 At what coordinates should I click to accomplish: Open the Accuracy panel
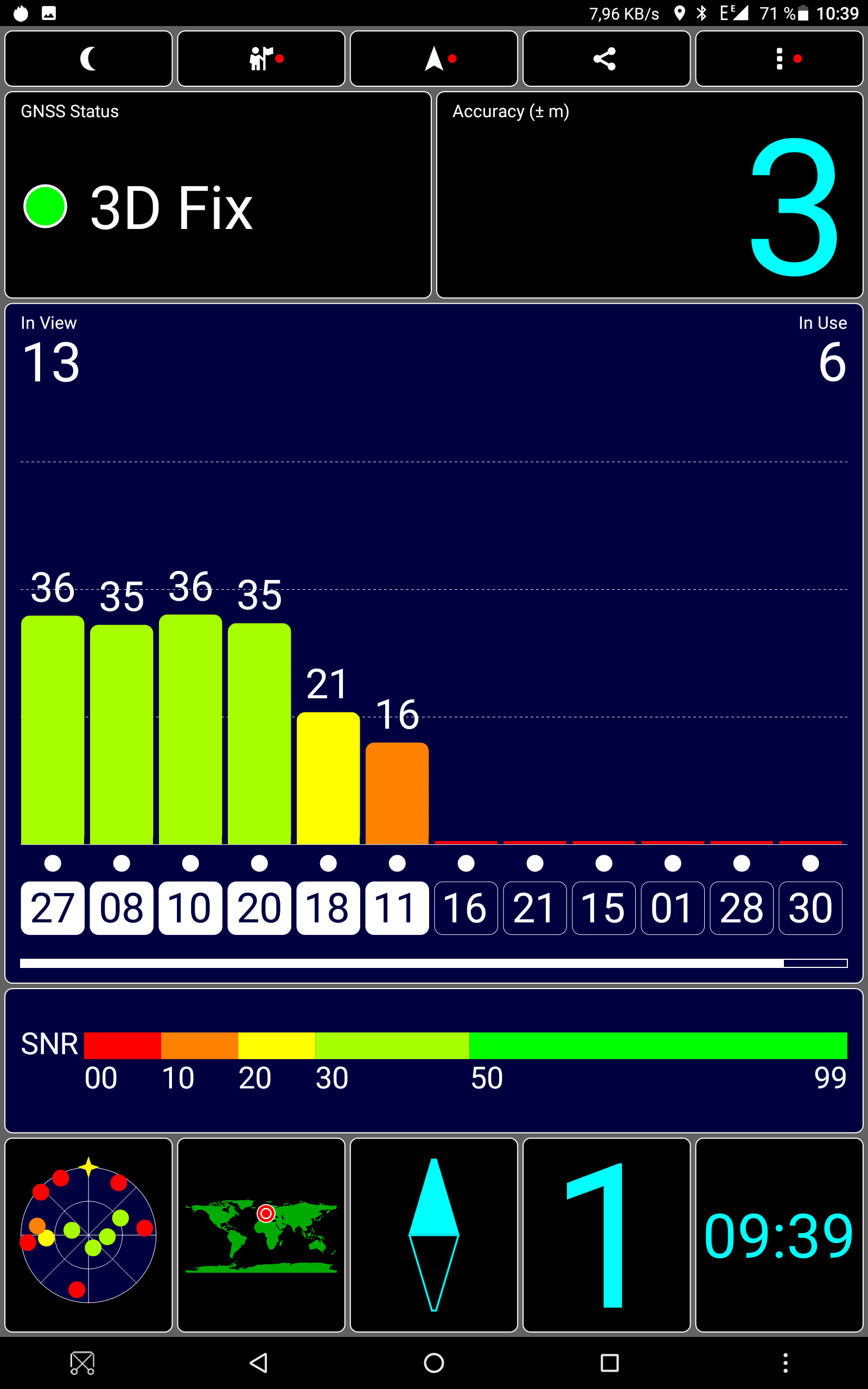[x=650, y=195]
